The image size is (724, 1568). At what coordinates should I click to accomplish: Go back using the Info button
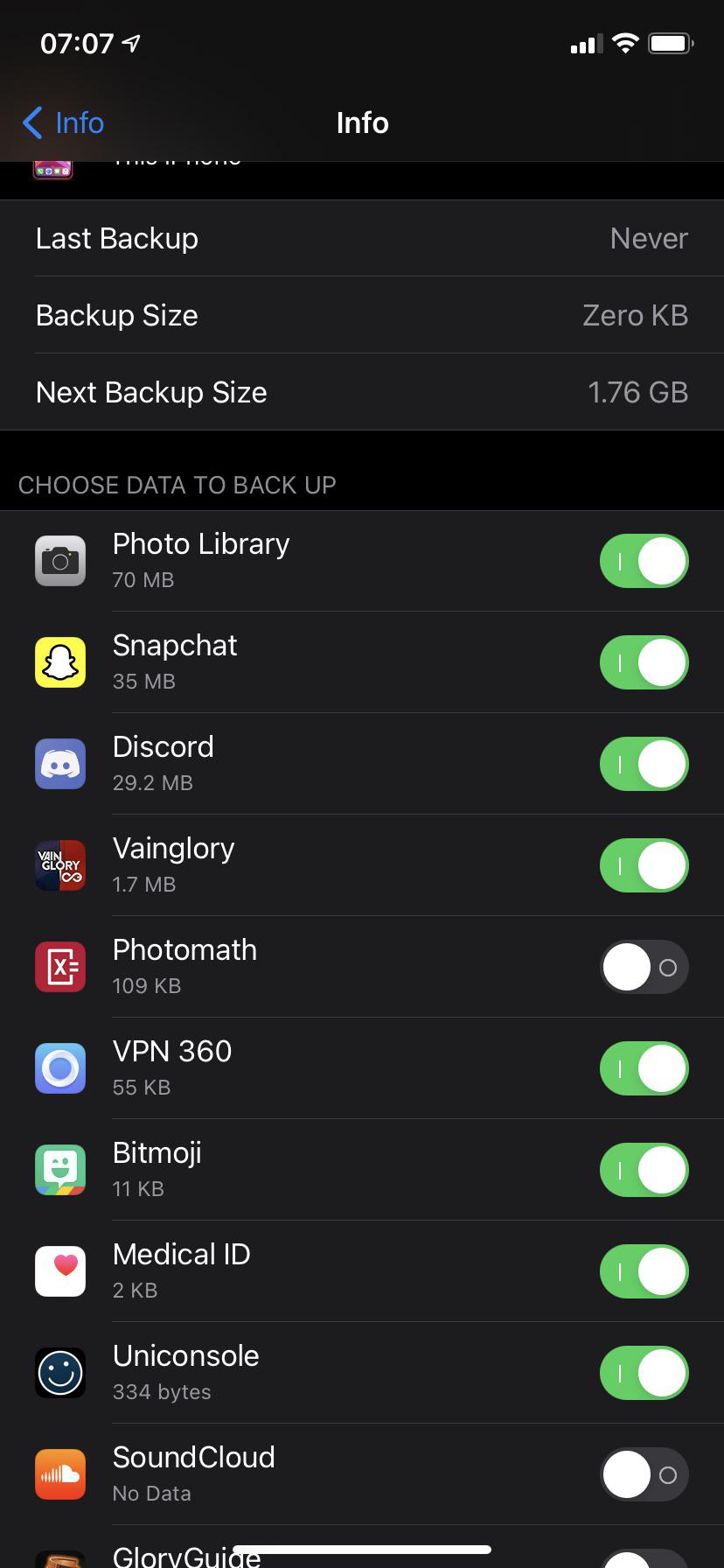pyautogui.click(x=61, y=123)
